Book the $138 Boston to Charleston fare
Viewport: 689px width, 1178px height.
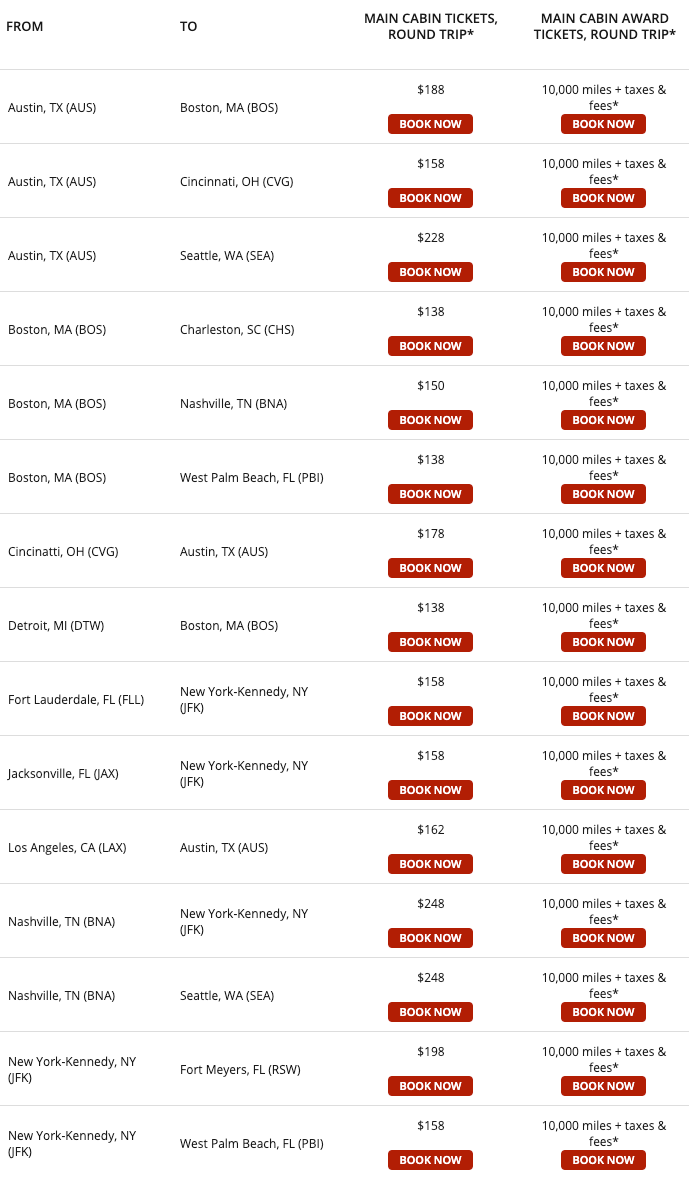tap(430, 346)
